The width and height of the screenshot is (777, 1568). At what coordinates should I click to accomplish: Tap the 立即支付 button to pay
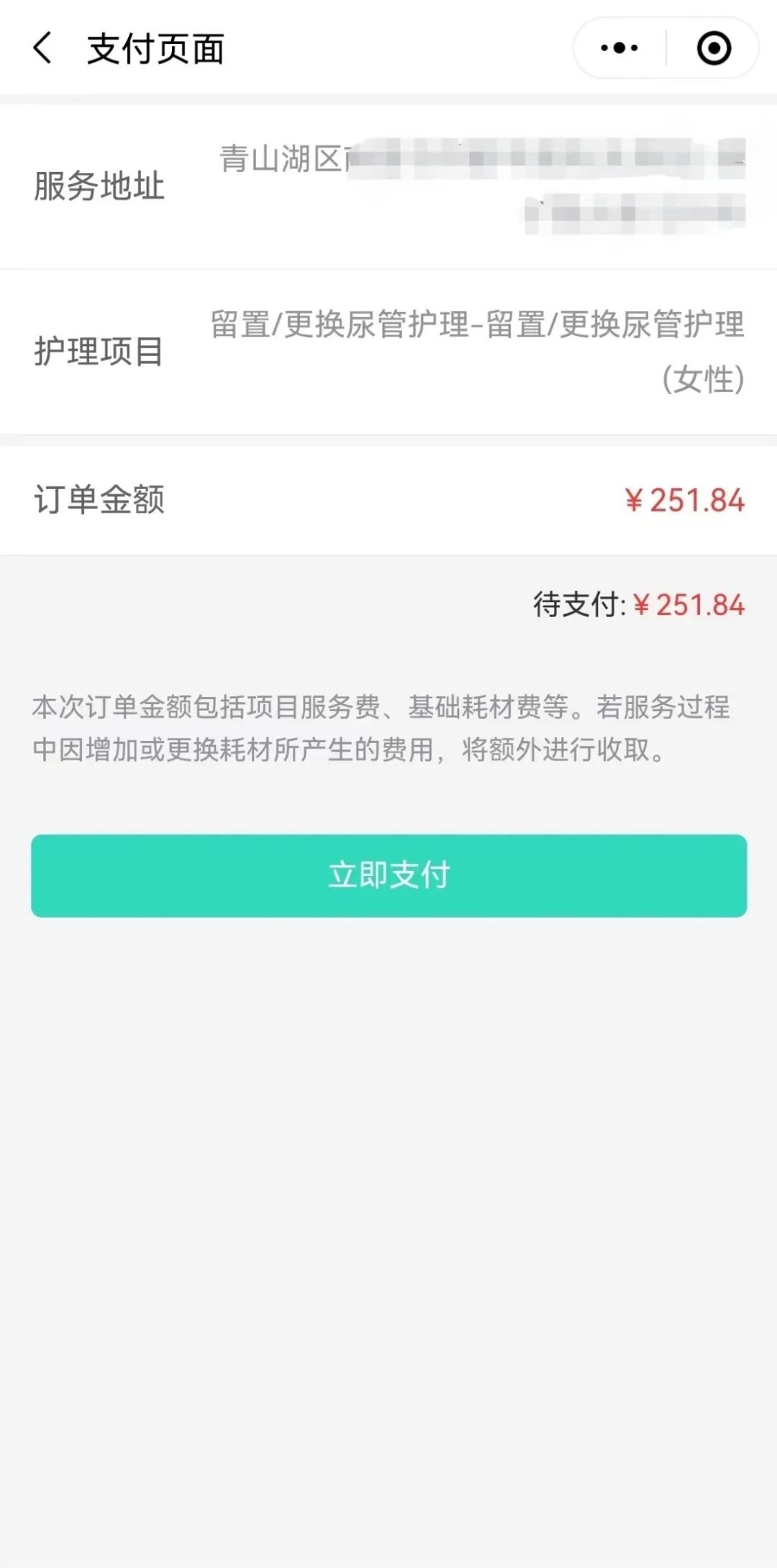click(388, 875)
